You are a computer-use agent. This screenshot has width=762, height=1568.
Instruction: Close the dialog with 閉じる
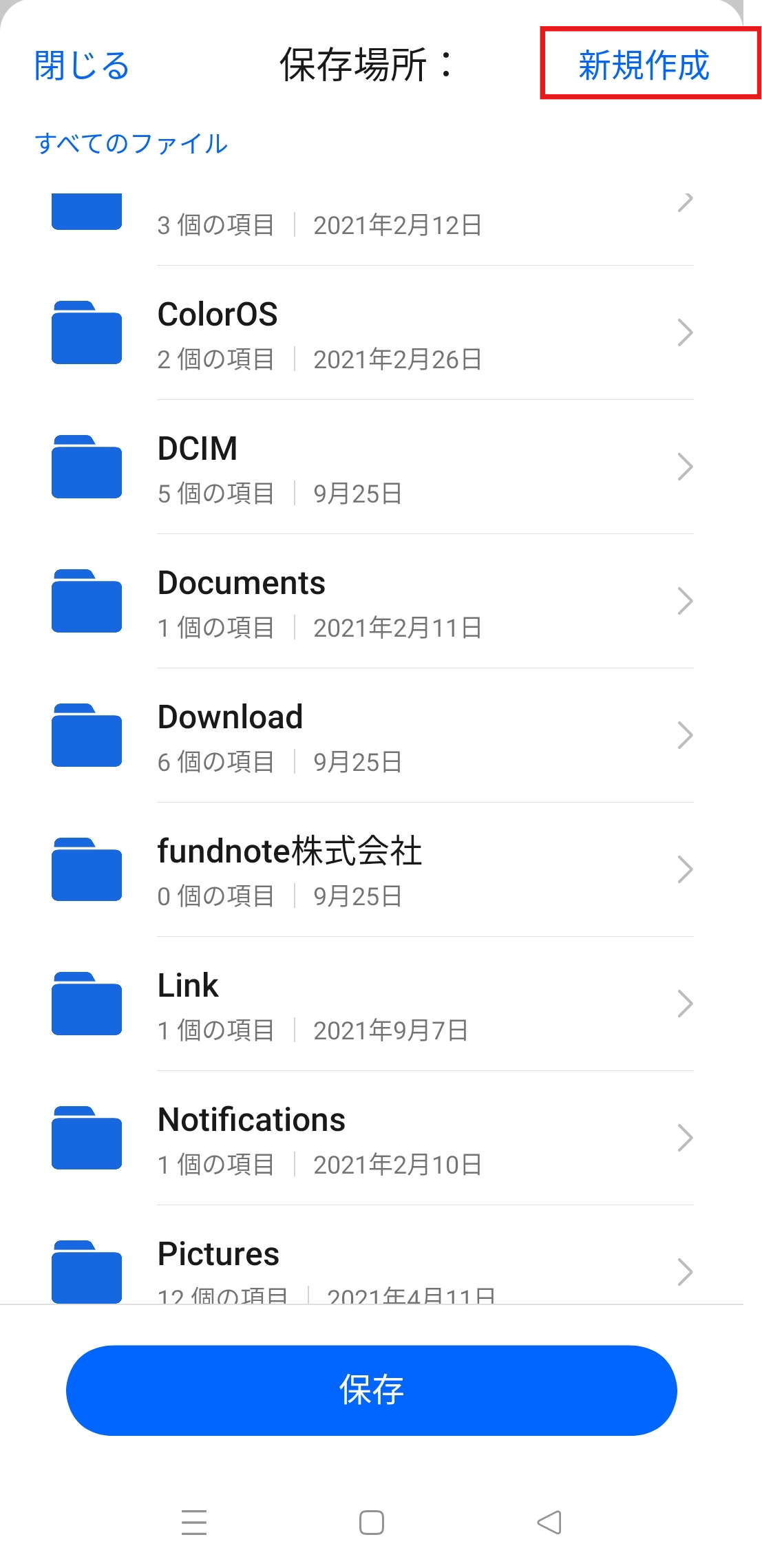coord(81,66)
